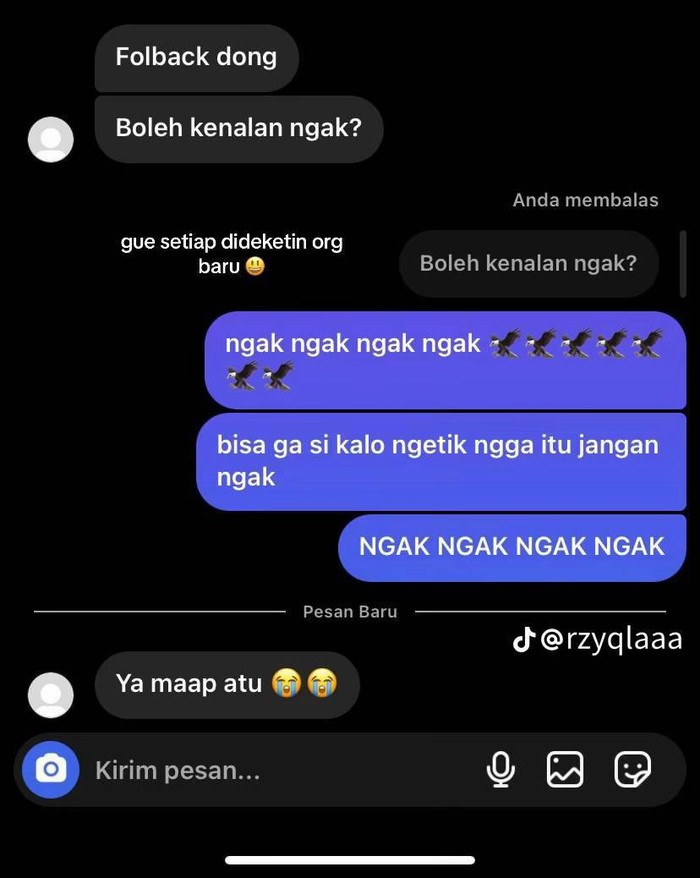Open sender's profile picture beside Ya maap atu

[x=50, y=695]
